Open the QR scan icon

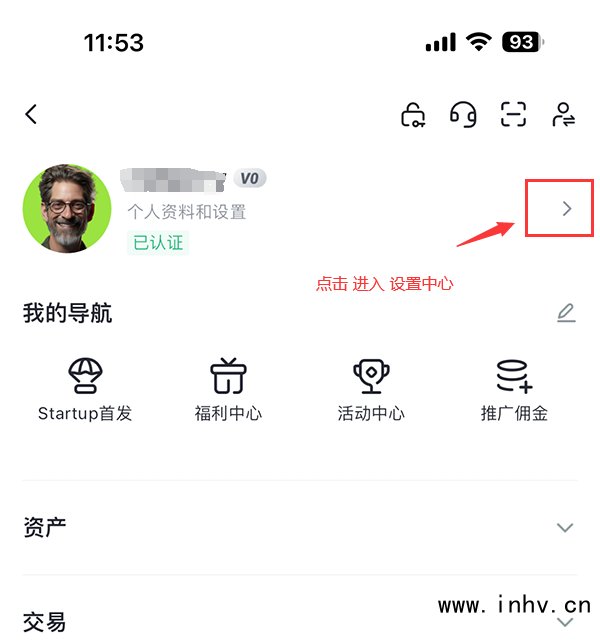513,115
